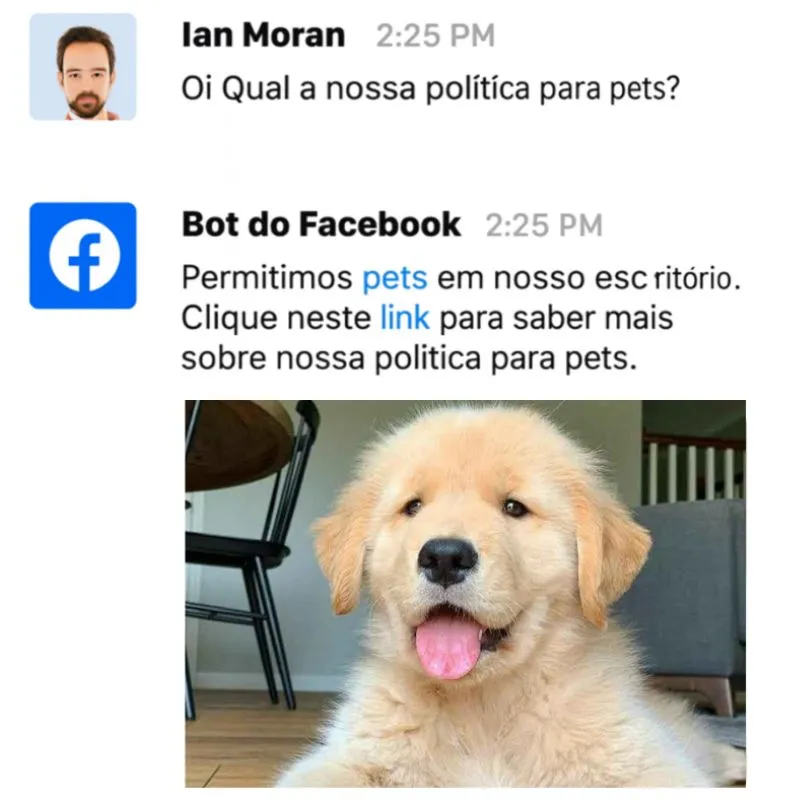The image size is (800, 800).
Task: Tap the Bot do Facebook sender name
Action: click(x=321, y=224)
